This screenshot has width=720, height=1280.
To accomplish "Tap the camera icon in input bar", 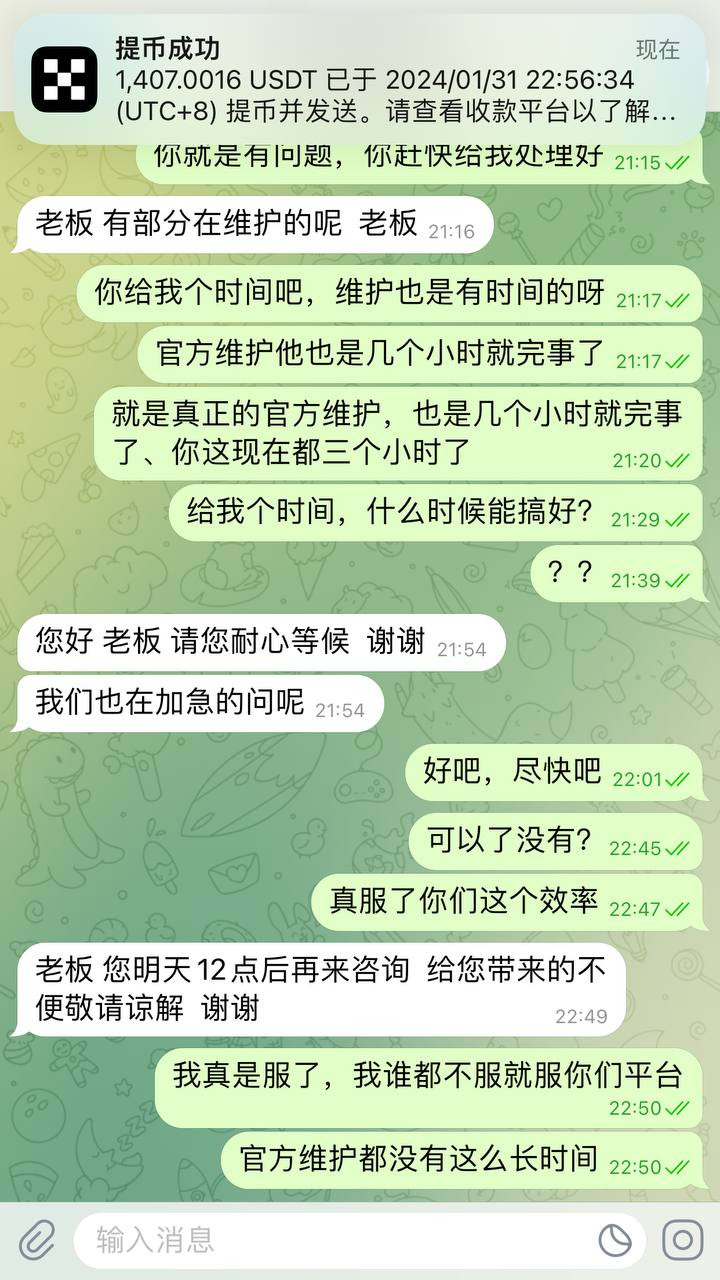I will (683, 1241).
